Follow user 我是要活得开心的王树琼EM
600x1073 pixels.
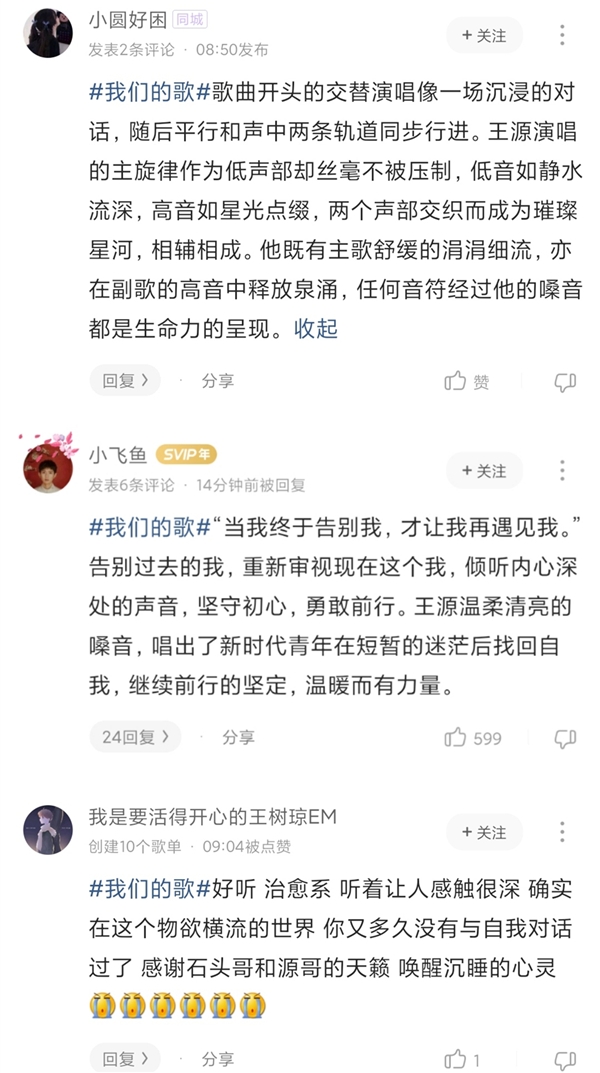[x=484, y=832]
